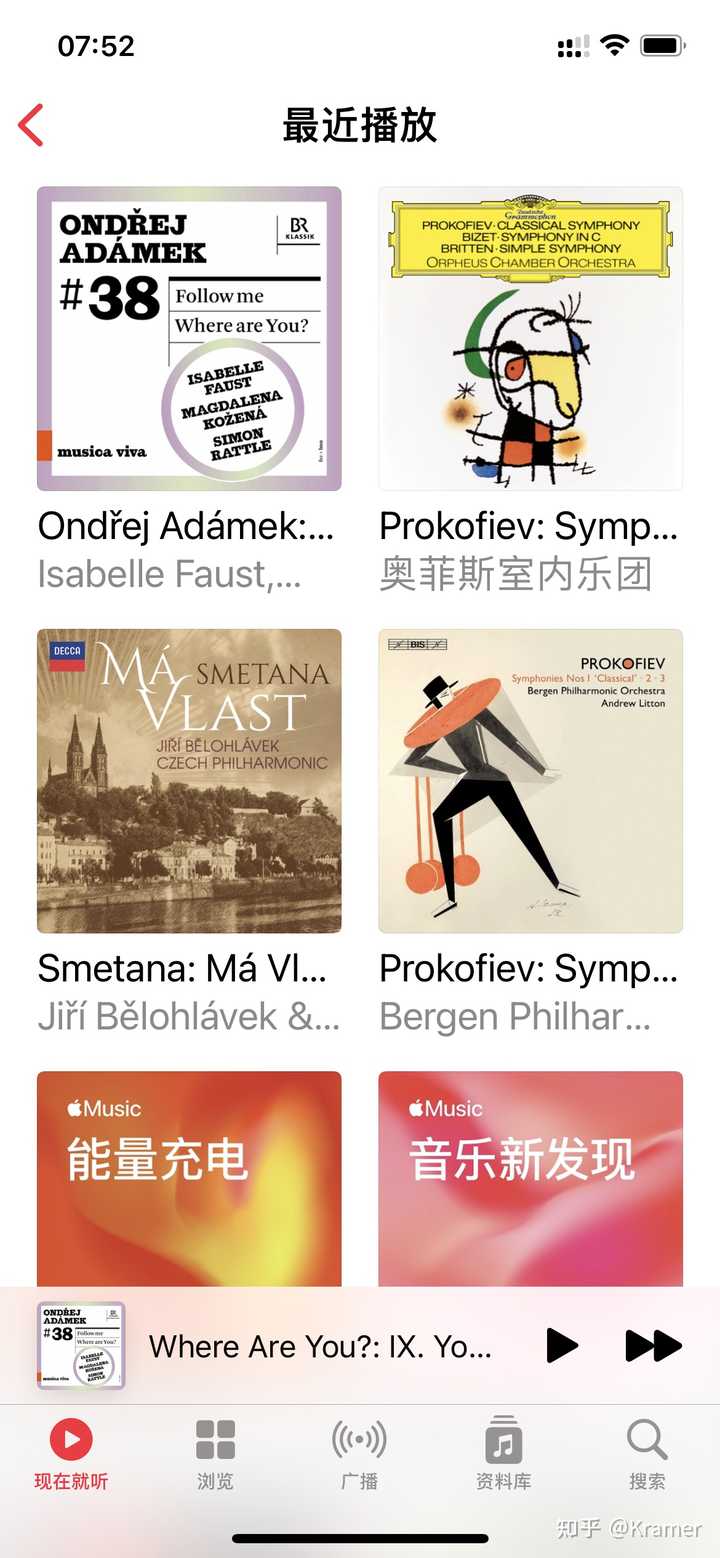Viewport: 720px width, 1558px height.
Task: Tap the cellular signal indicator
Action: [572, 44]
